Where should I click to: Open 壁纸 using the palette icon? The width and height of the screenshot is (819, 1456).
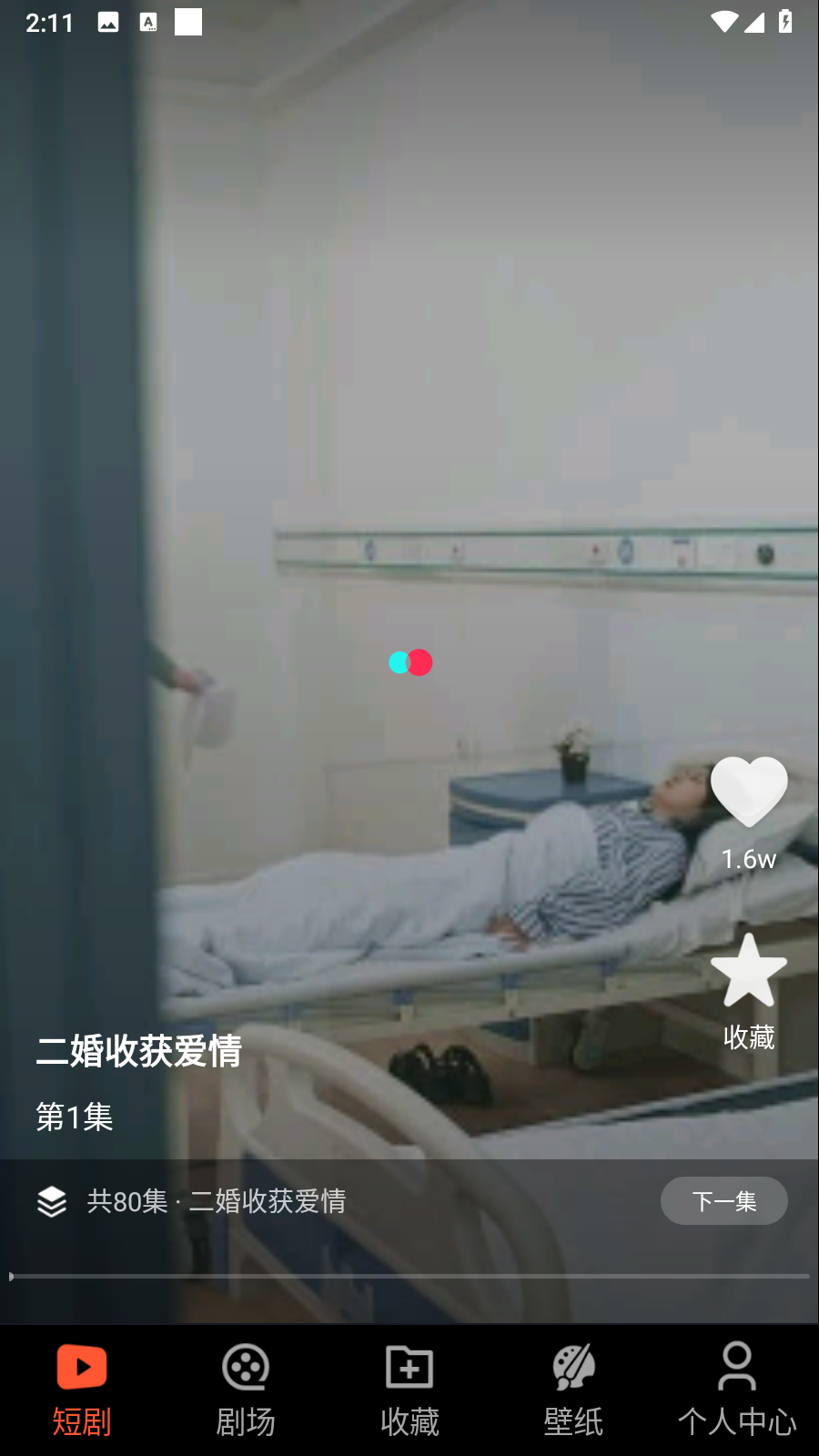pyautogui.click(x=571, y=1367)
